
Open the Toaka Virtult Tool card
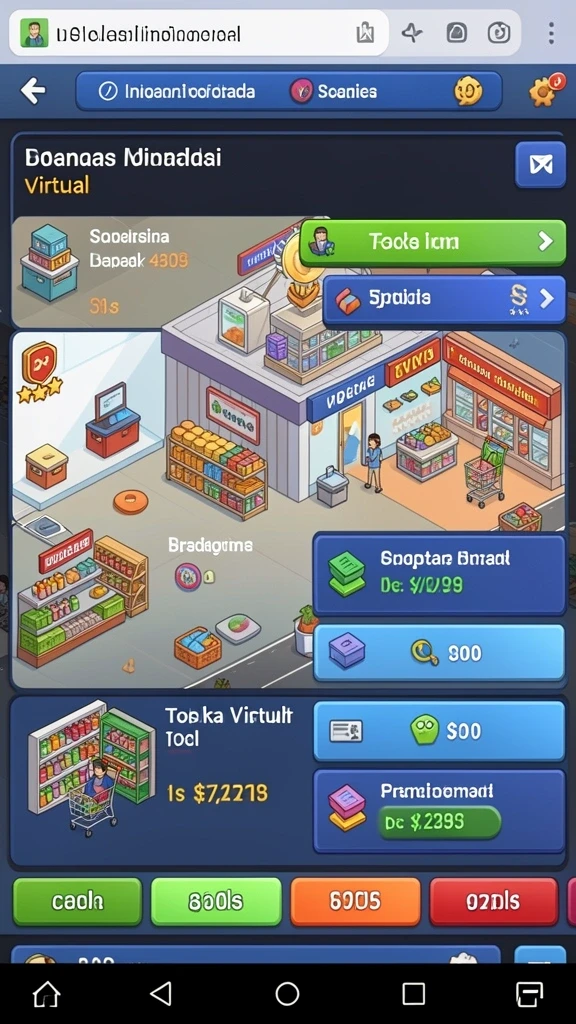(x=161, y=780)
